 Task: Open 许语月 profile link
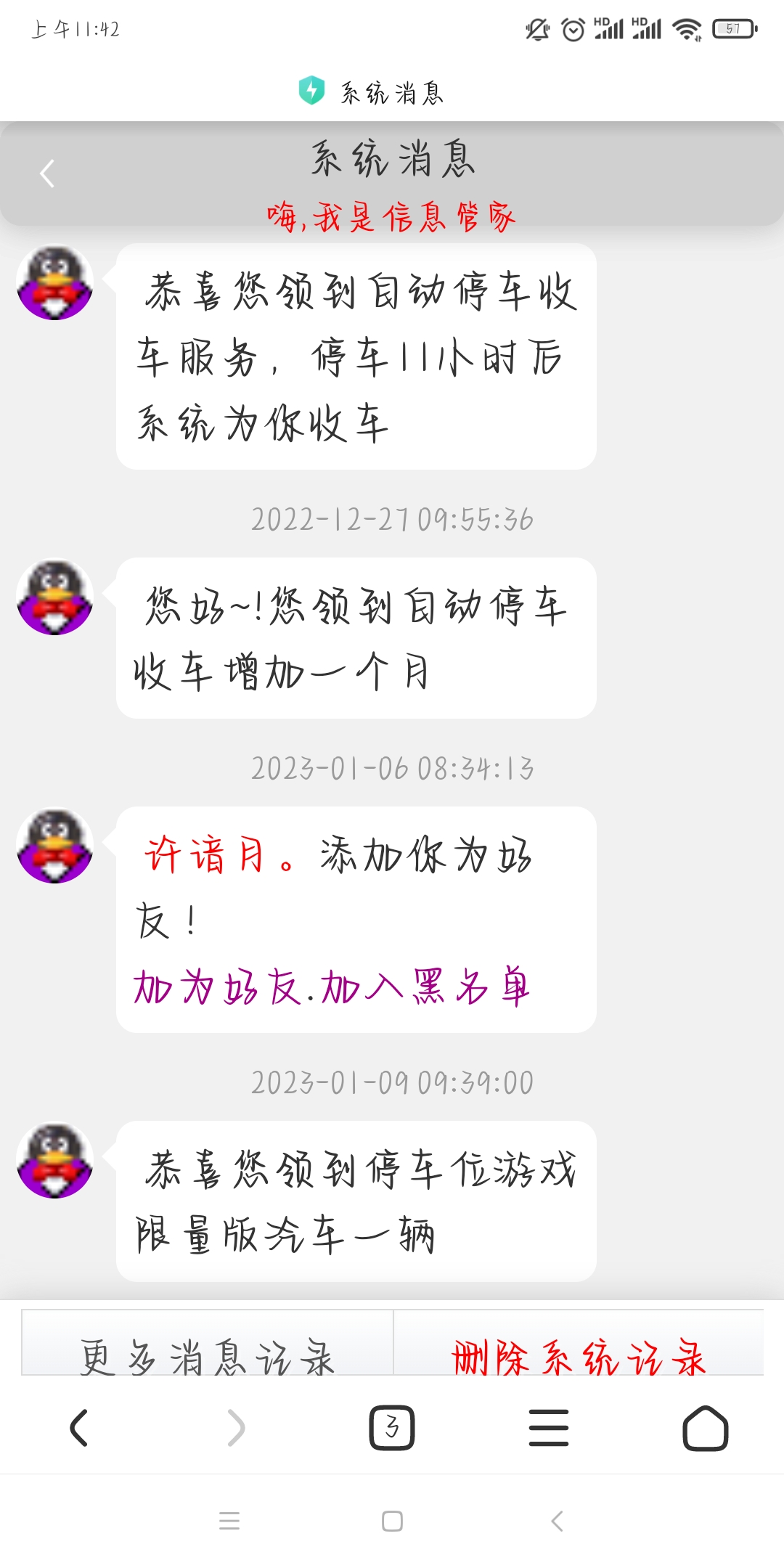point(204,854)
